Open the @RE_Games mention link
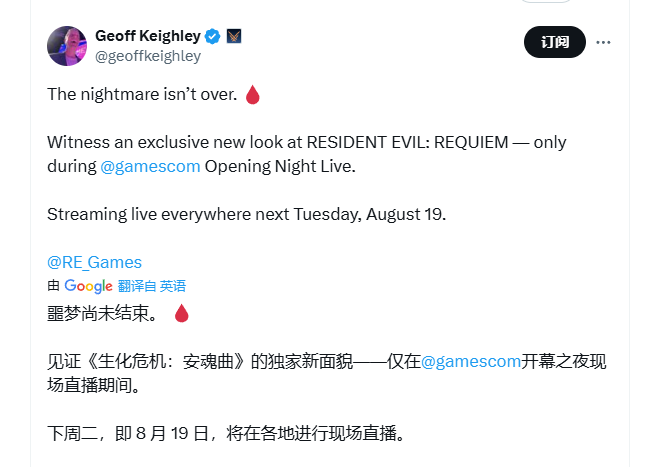Image resolution: width=658 pixels, height=467 pixels. pyautogui.click(x=94, y=262)
